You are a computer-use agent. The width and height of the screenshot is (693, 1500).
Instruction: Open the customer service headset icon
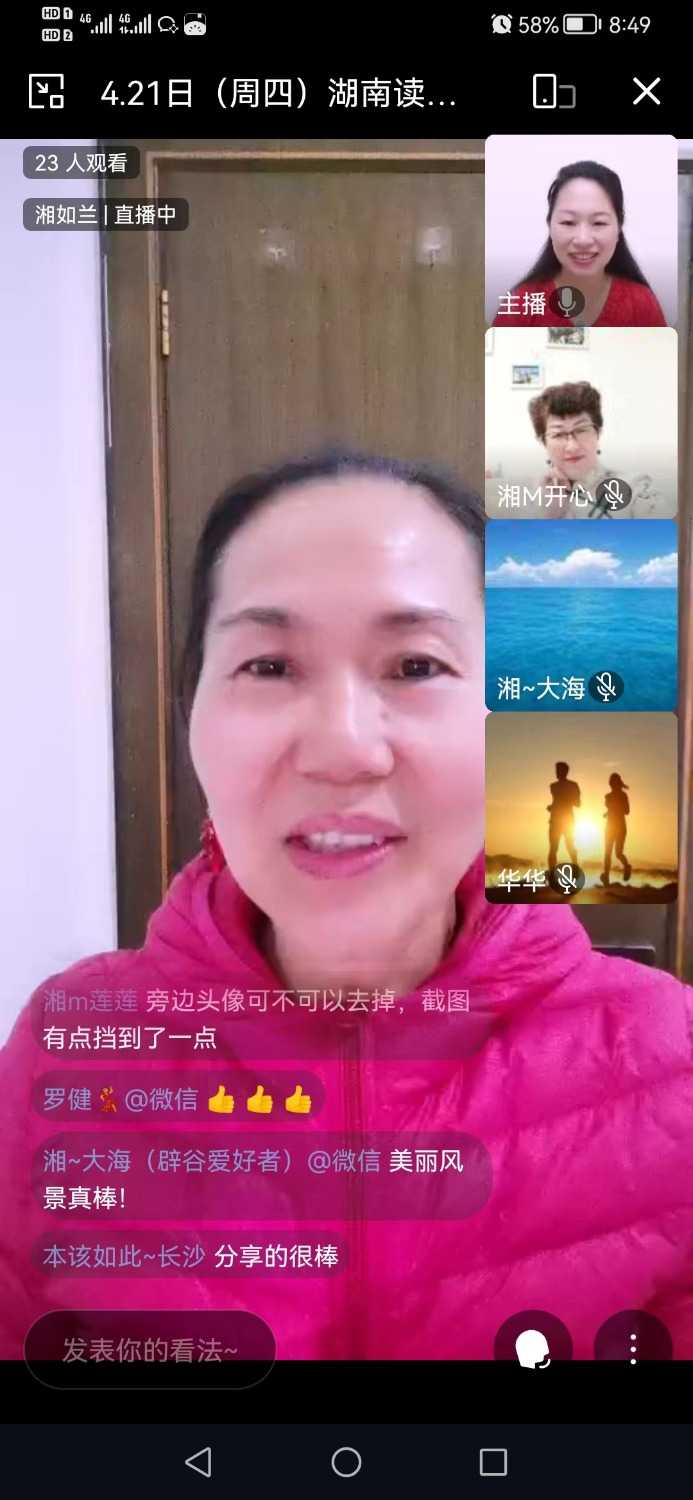pyautogui.click(x=533, y=1349)
